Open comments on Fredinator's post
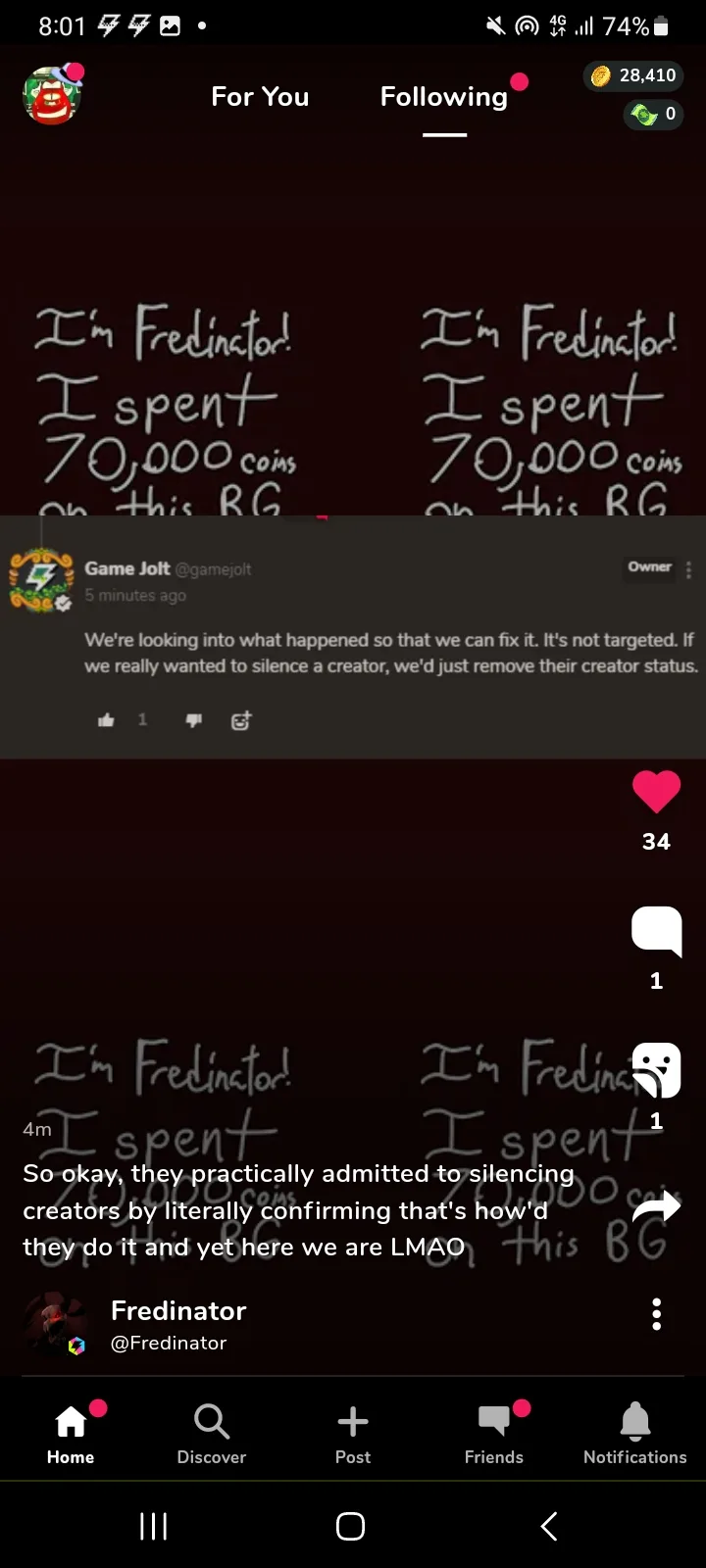The image size is (706, 1568). pyautogui.click(x=656, y=930)
